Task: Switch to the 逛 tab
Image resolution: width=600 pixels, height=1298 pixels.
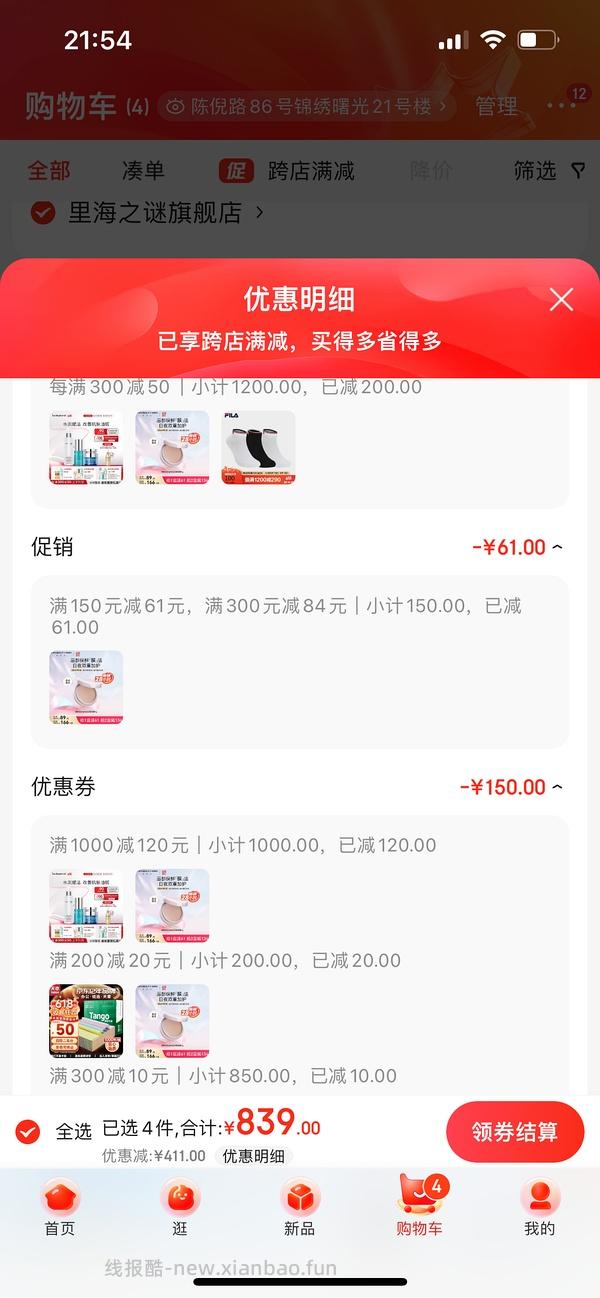Action: pyautogui.click(x=180, y=1207)
